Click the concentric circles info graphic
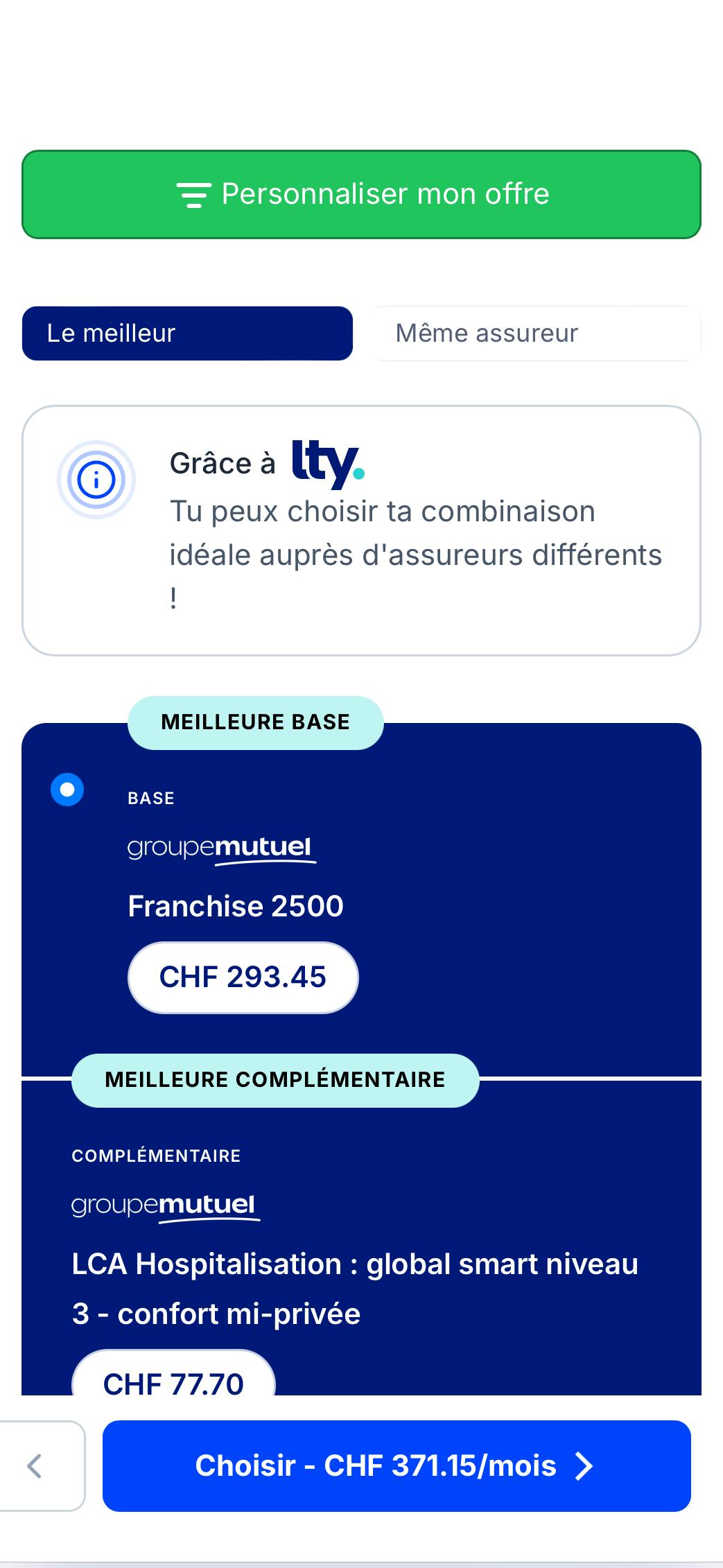The width and height of the screenshot is (723, 1568). (96, 479)
